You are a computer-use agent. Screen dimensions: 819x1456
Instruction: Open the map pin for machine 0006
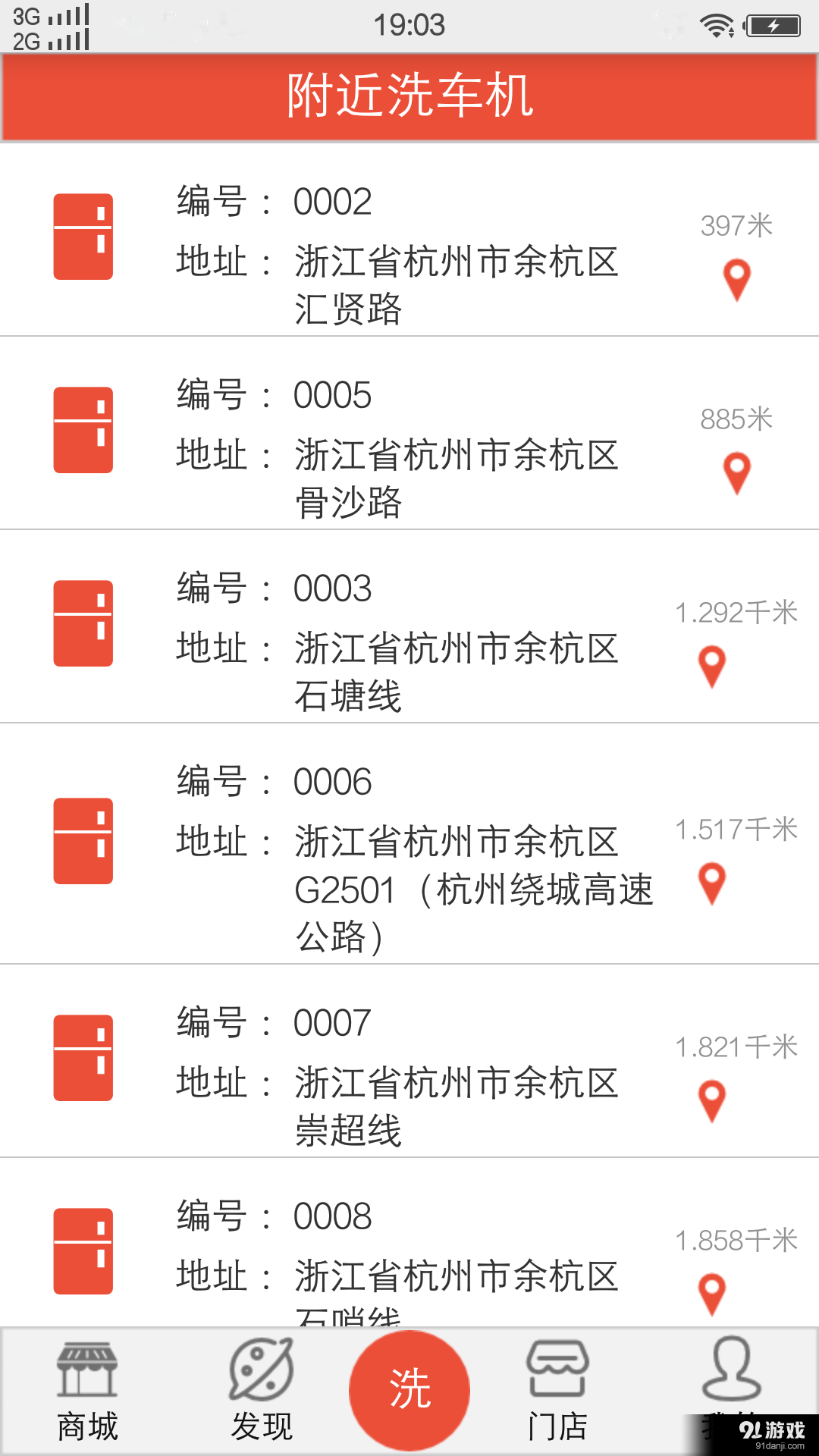click(713, 883)
